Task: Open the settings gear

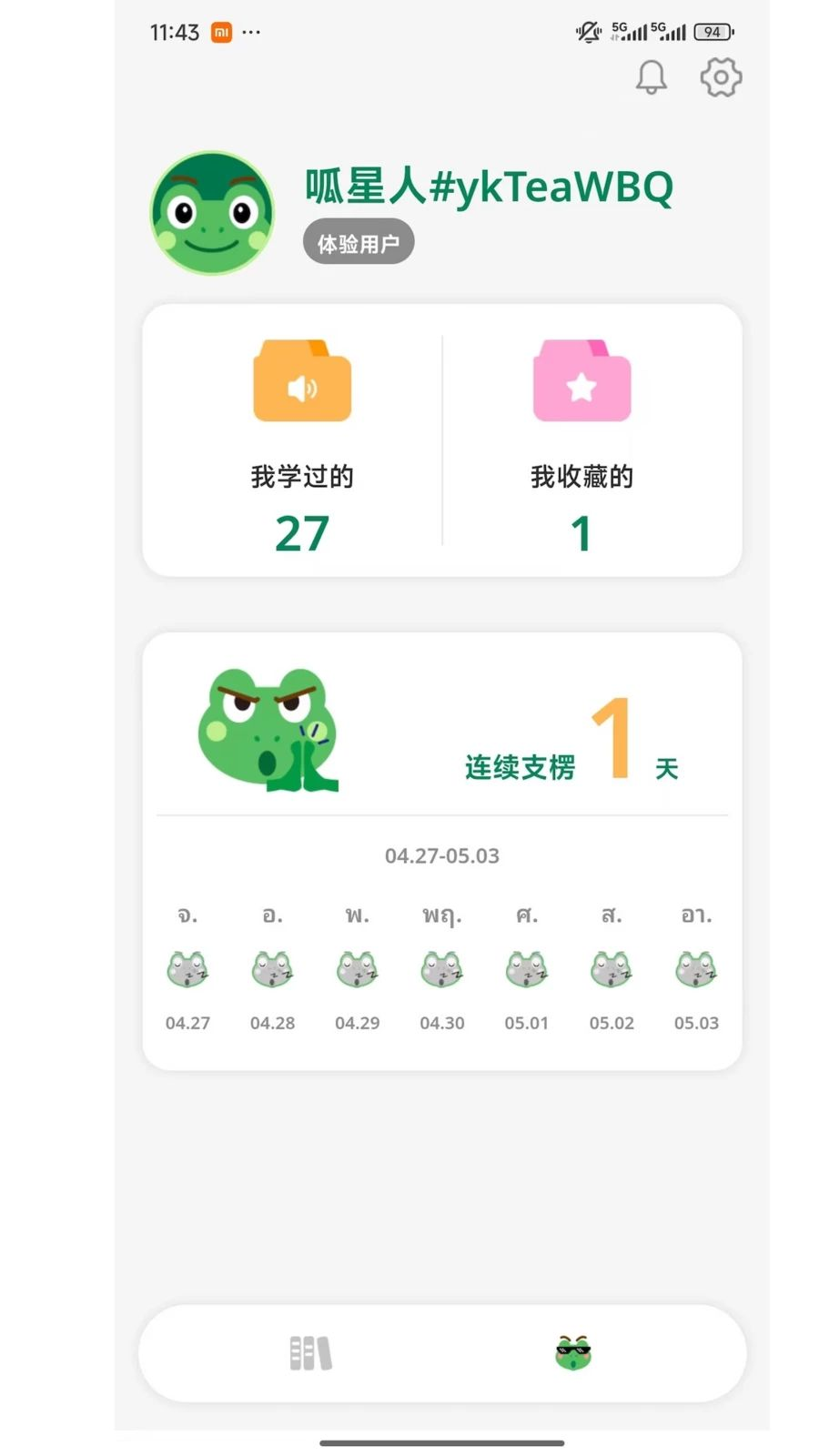Action: (x=720, y=77)
